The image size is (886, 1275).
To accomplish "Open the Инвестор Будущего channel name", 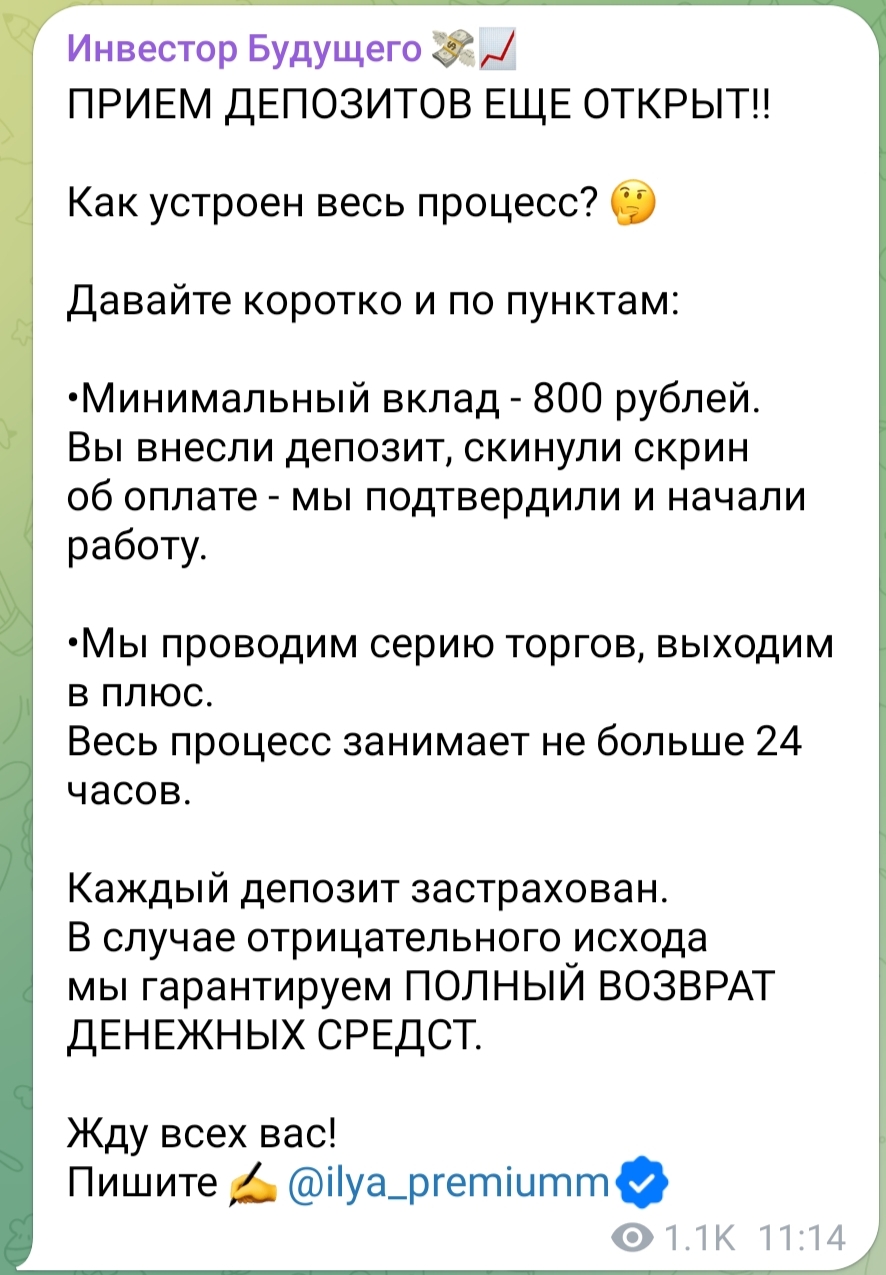I will 245,47.
